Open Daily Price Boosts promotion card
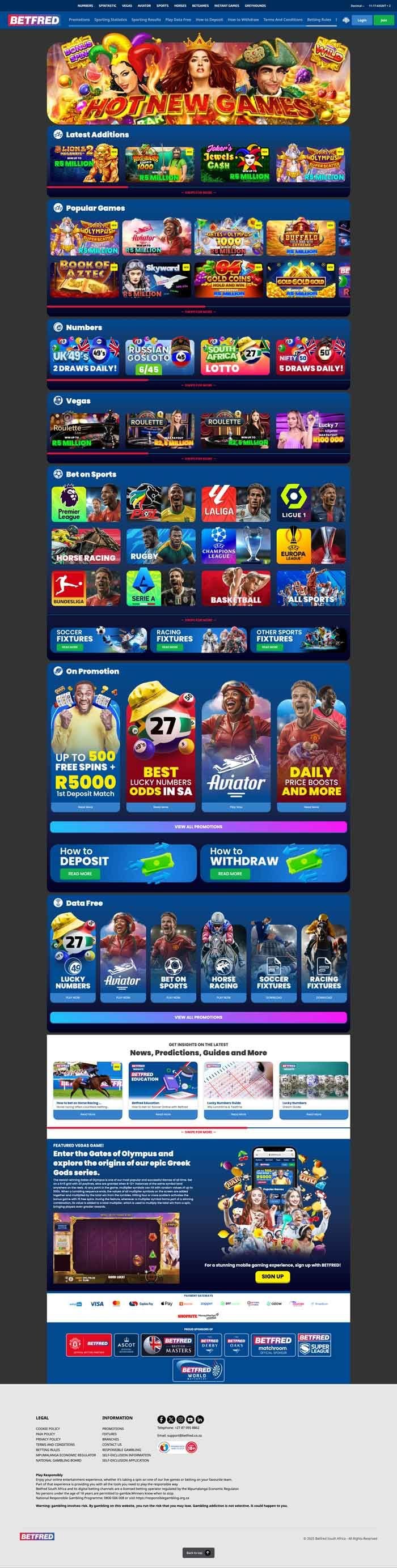 click(x=311, y=745)
